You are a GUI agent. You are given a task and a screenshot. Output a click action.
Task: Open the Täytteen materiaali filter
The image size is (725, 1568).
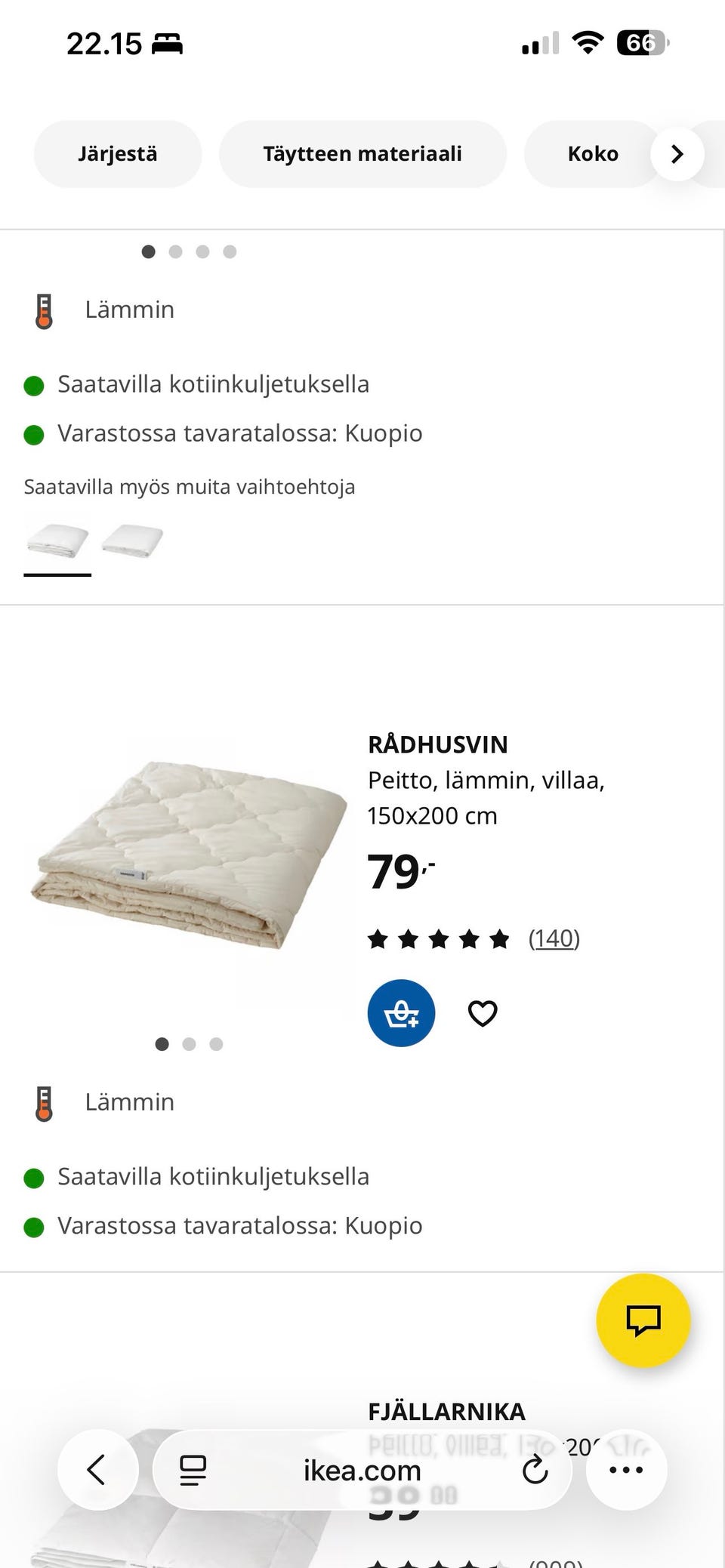pos(362,153)
